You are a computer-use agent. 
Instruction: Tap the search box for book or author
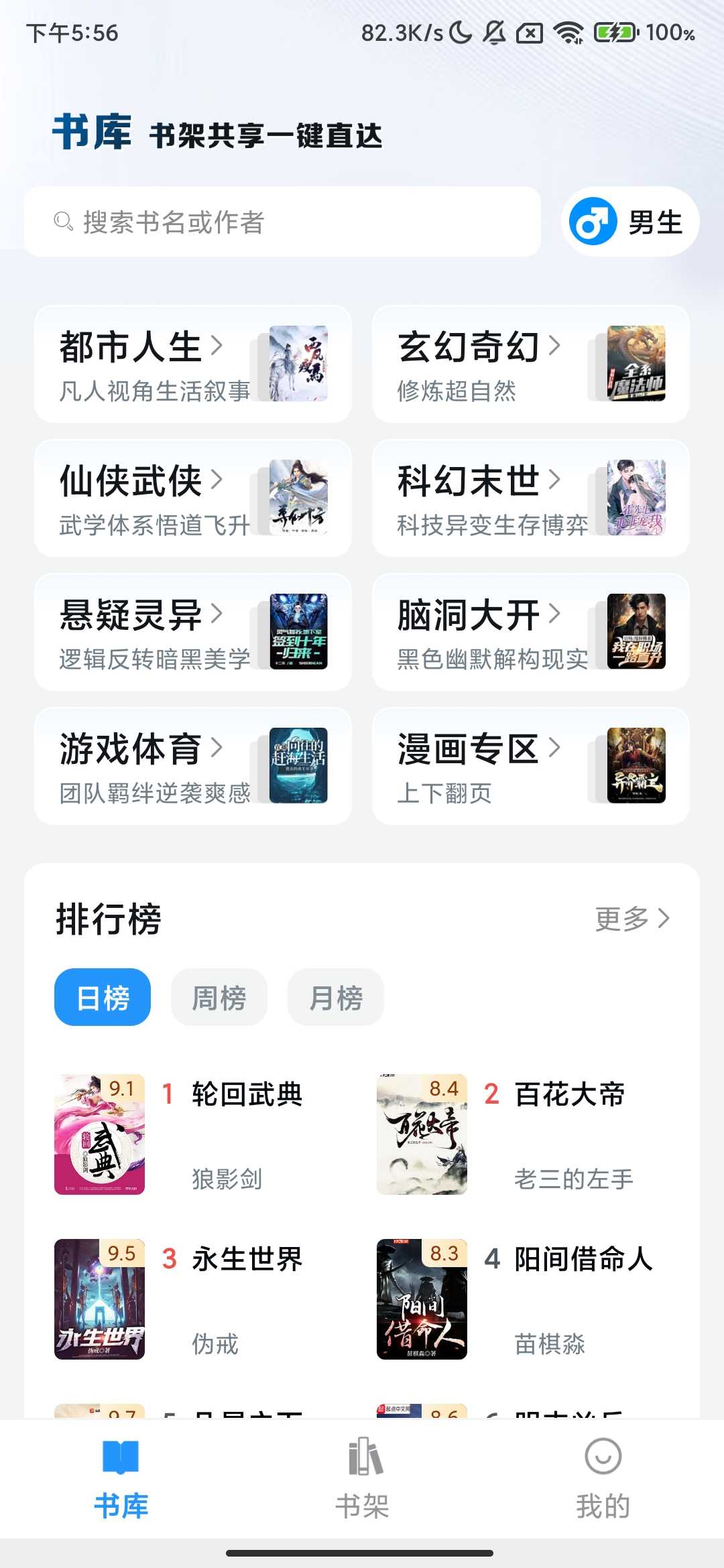pos(282,222)
